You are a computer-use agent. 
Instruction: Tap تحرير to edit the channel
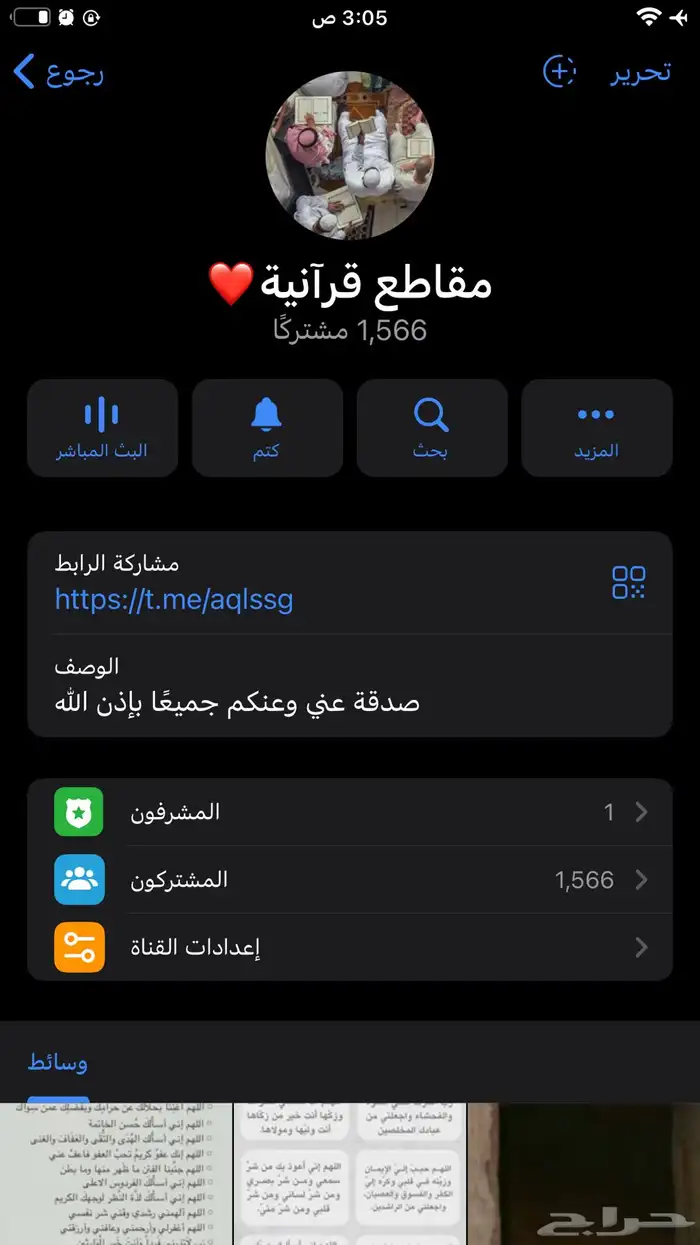pyautogui.click(x=640, y=72)
